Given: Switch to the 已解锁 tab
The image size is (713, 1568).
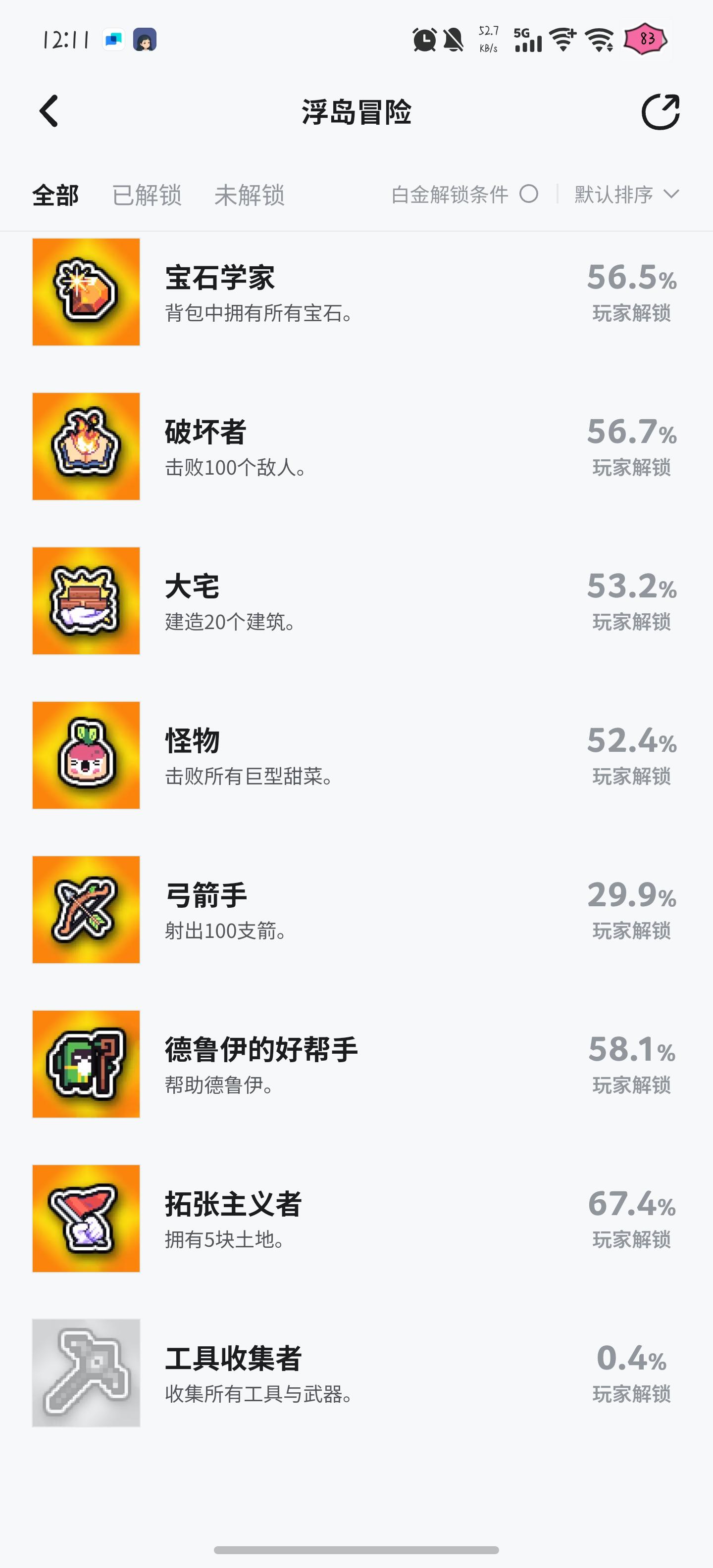Looking at the screenshot, I should pos(147,196).
